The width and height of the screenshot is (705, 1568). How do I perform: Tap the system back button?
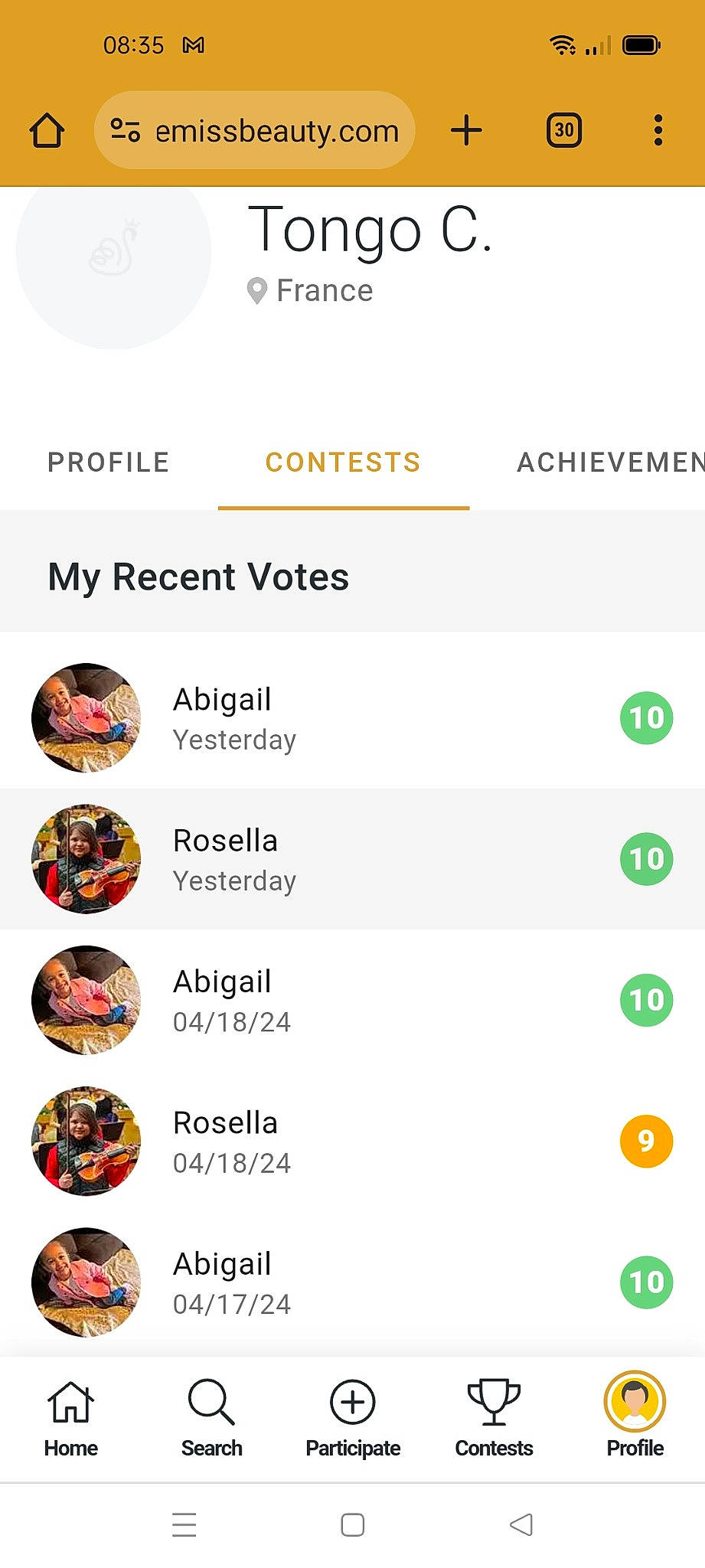(x=521, y=1524)
